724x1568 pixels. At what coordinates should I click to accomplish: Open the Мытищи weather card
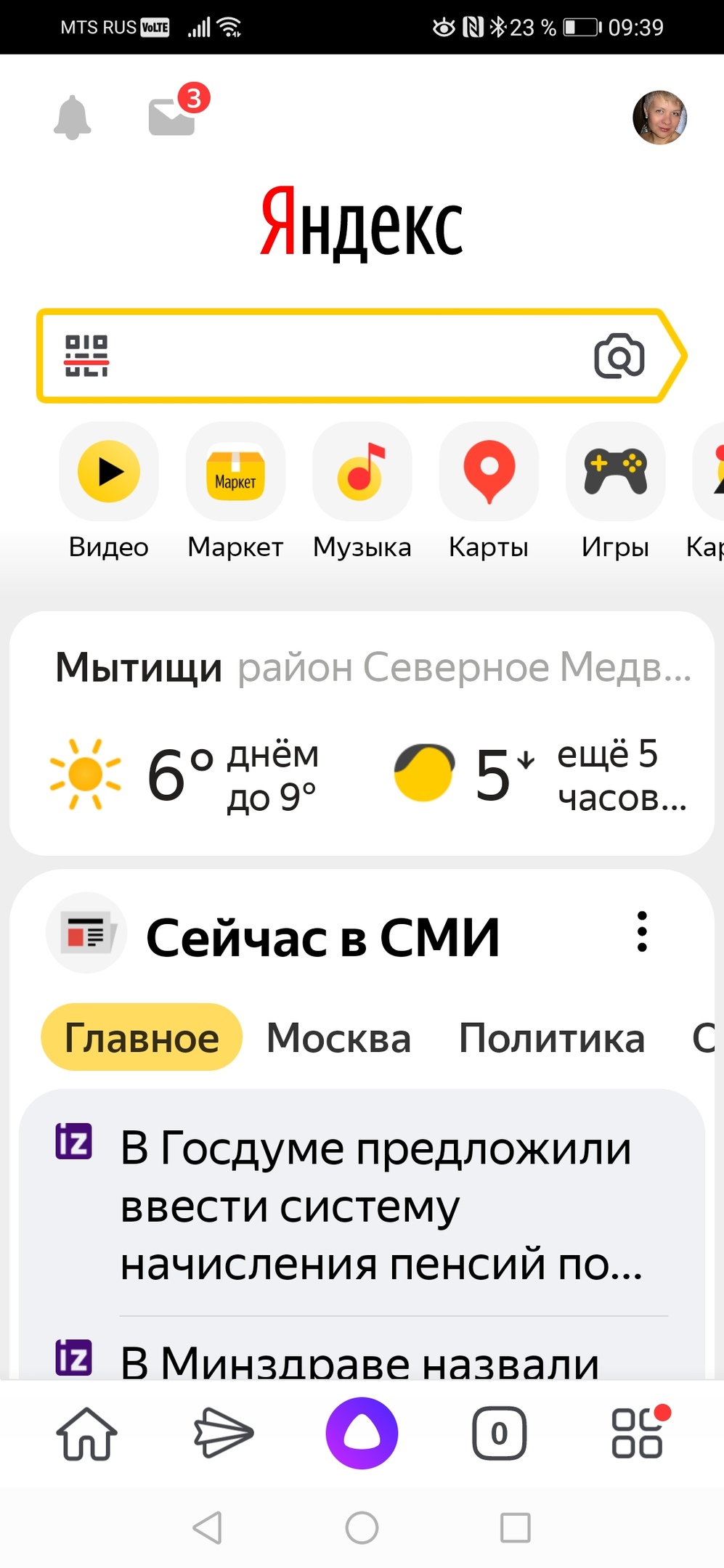click(362, 733)
